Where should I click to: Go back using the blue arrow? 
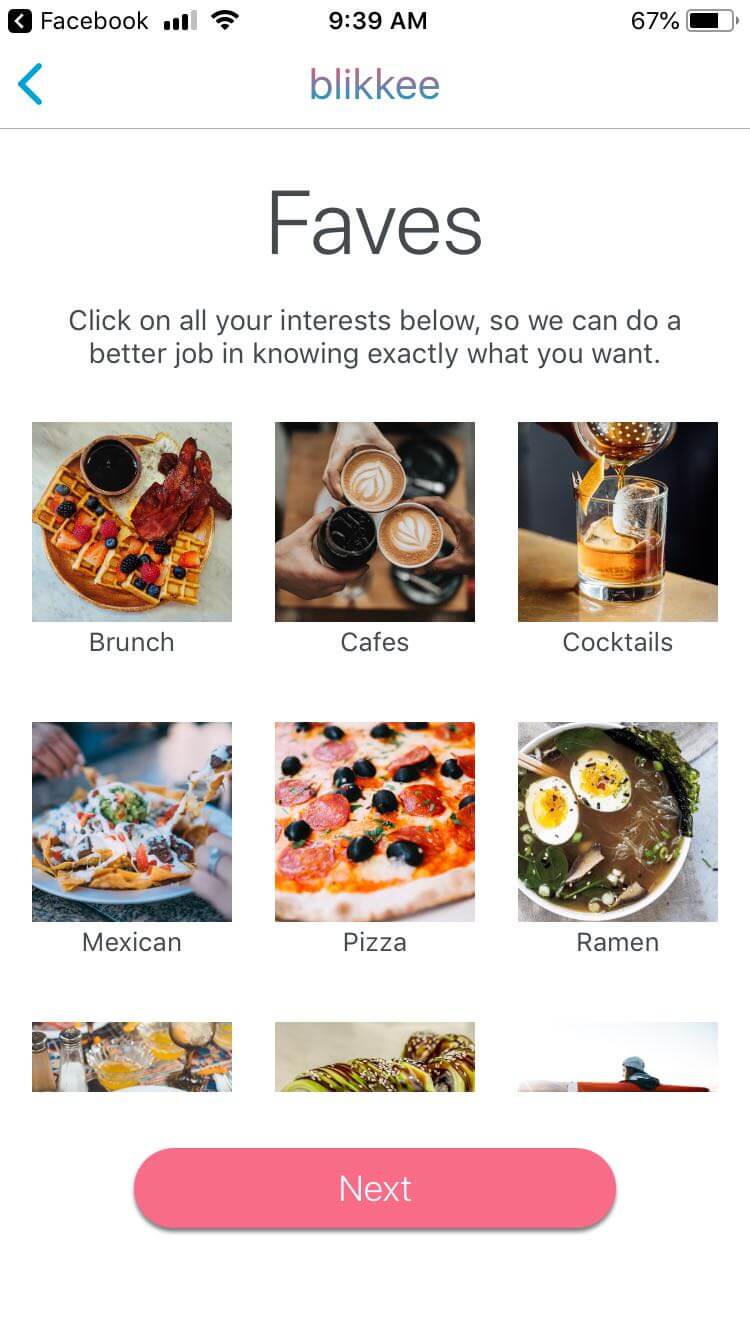[x=30, y=84]
